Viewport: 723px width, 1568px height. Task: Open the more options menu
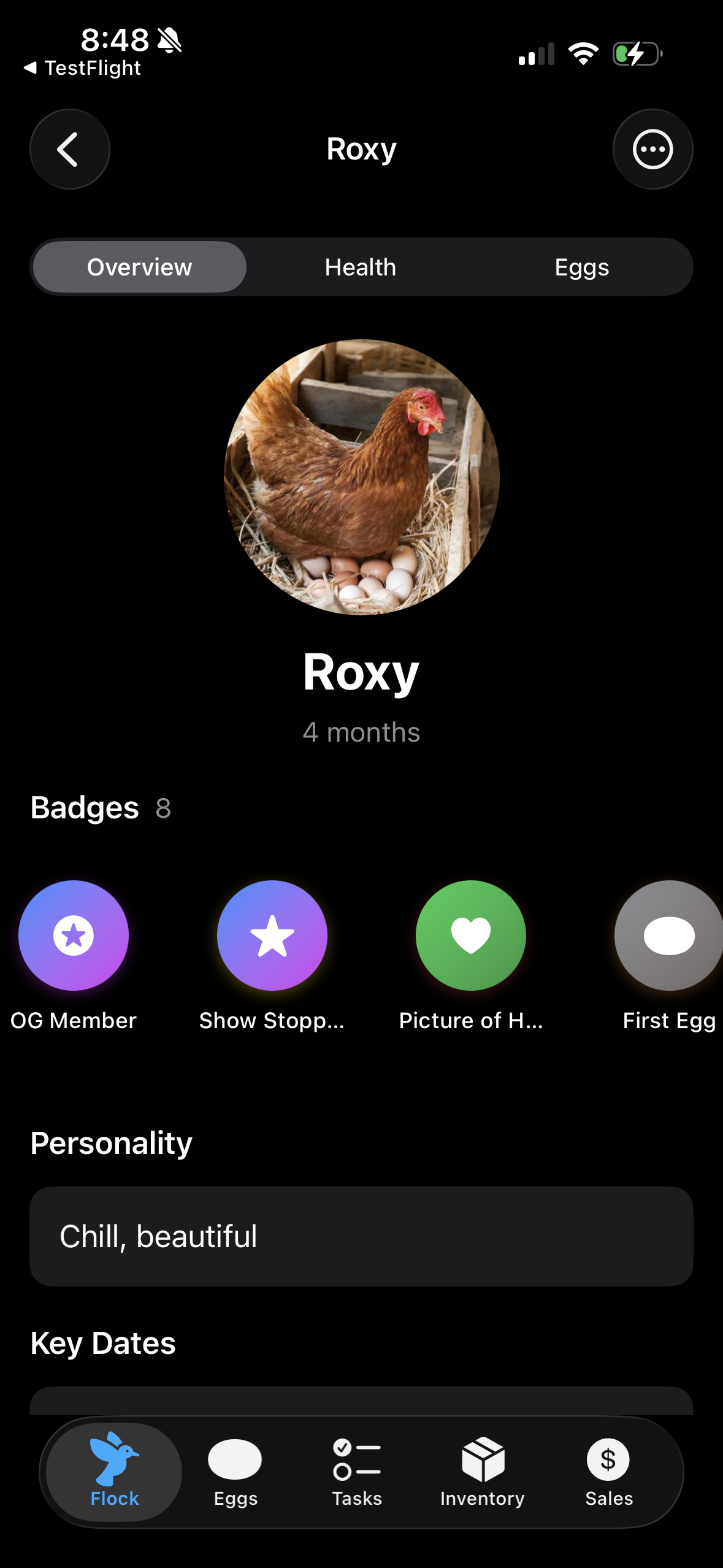(x=652, y=149)
